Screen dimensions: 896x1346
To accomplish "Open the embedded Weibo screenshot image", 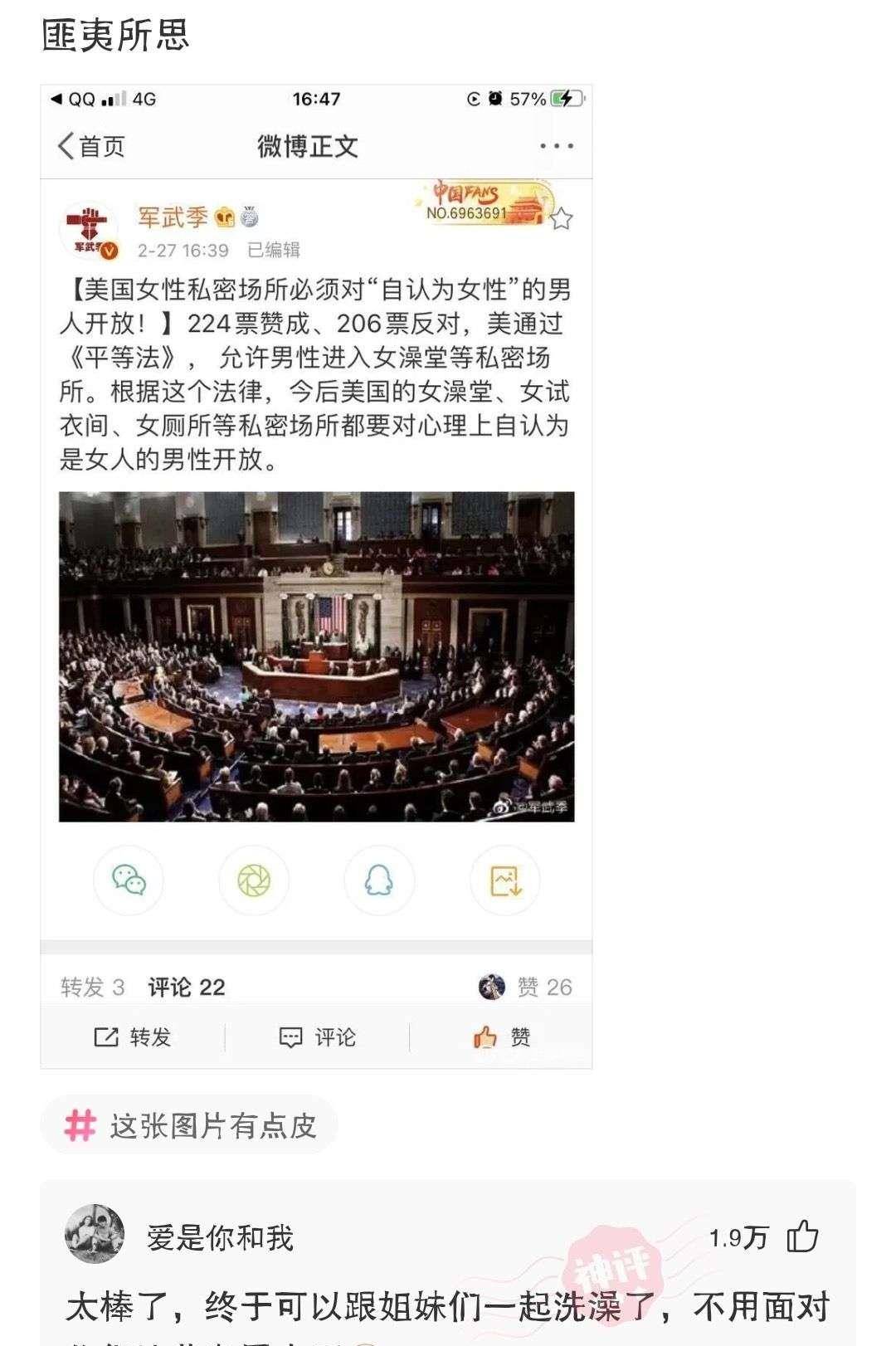I will pos(316,576).
